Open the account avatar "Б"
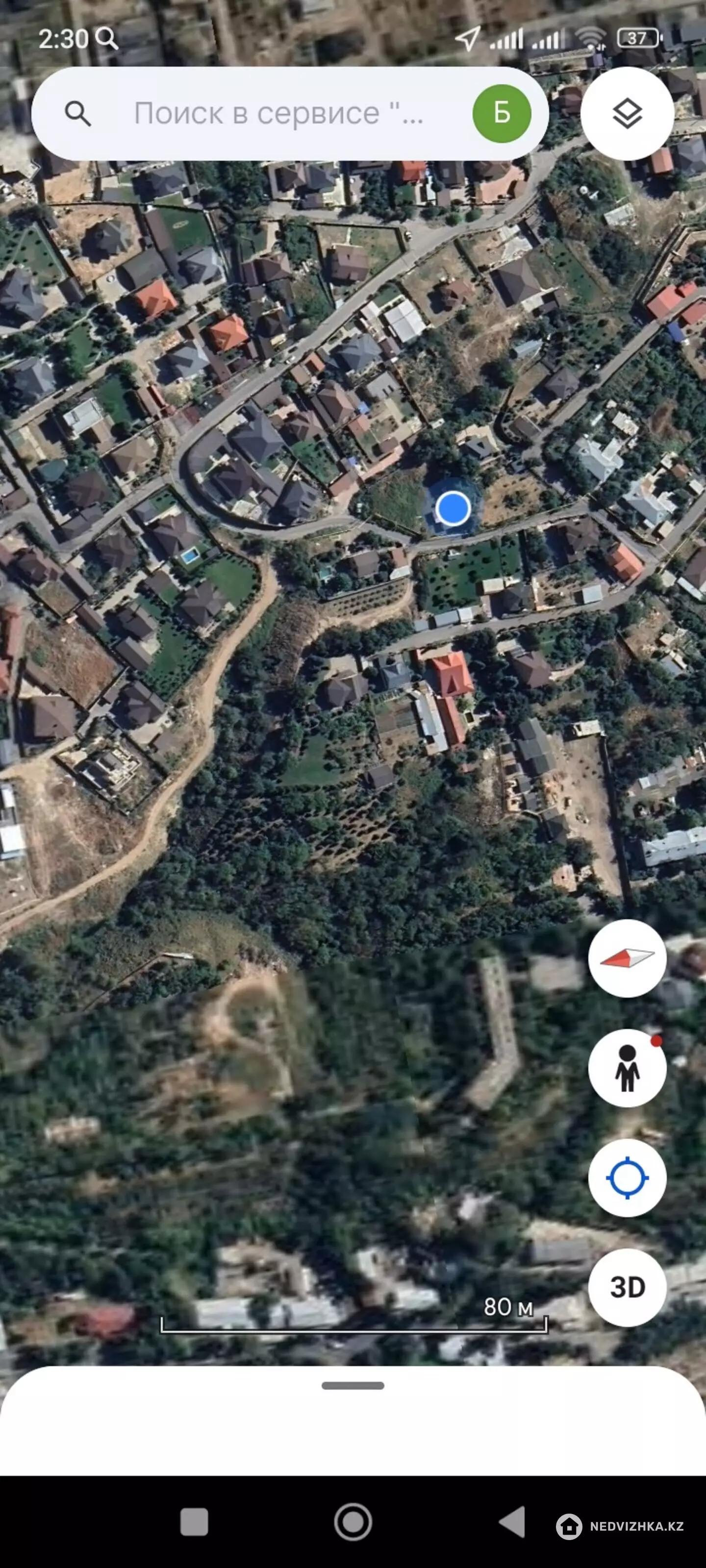Screen dimensions: 706x1568 pos(502,114)
